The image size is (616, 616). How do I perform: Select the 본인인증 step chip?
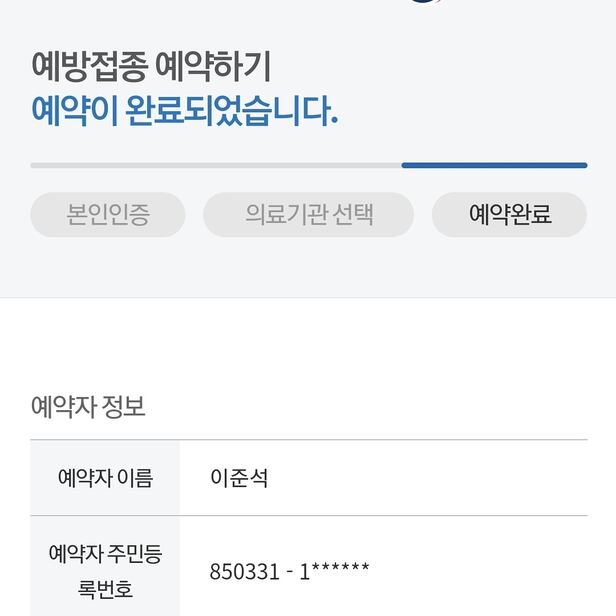point(108,215)
